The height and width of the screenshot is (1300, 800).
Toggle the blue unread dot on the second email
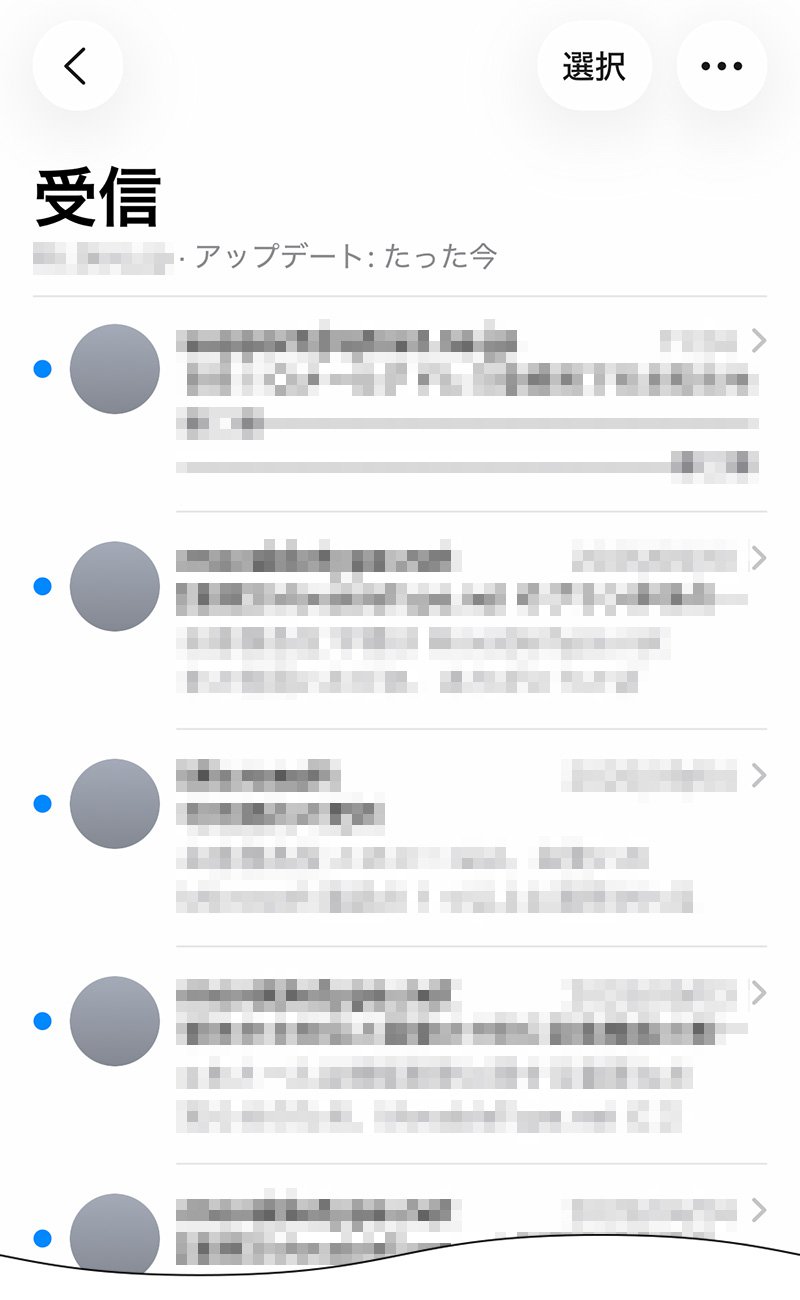coord(40,587)
